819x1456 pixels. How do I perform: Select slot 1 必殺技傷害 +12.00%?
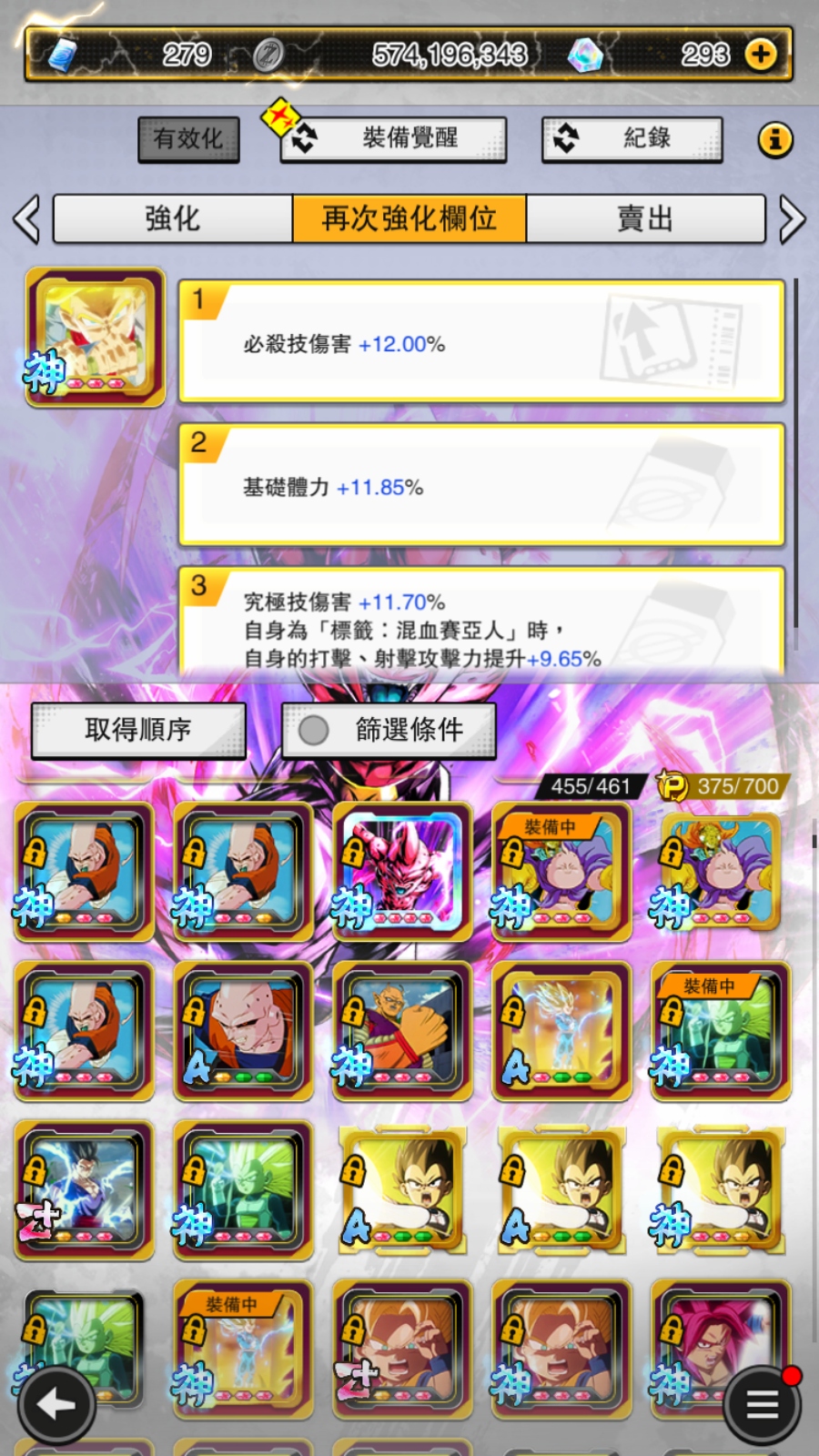coord(481,341)
